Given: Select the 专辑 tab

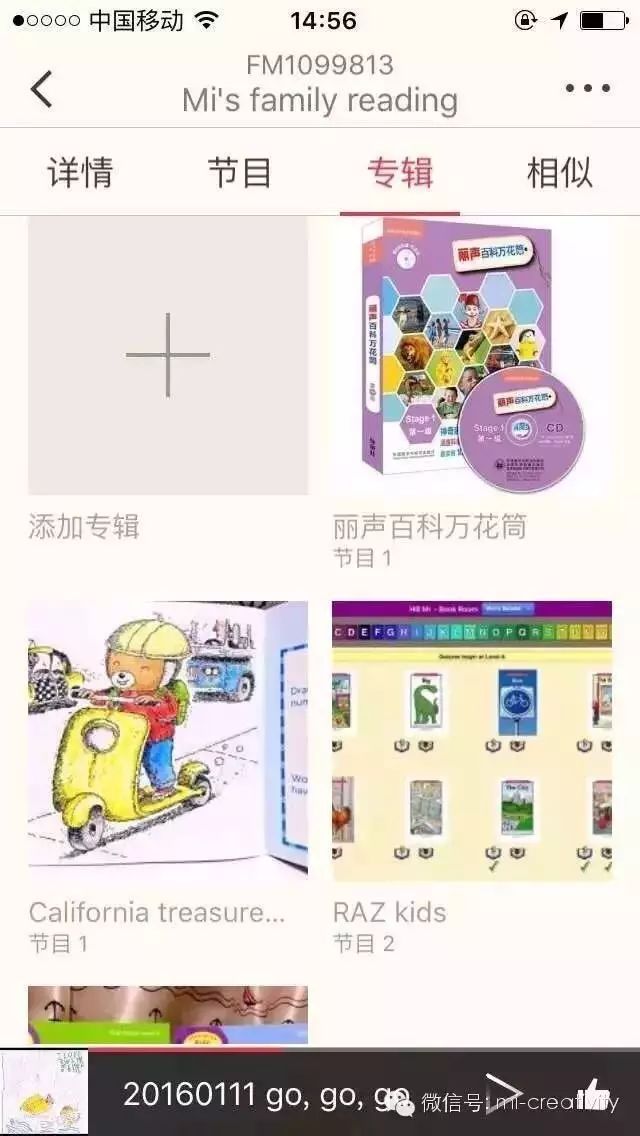Looking at the screenshot, I should coord(400,173).
